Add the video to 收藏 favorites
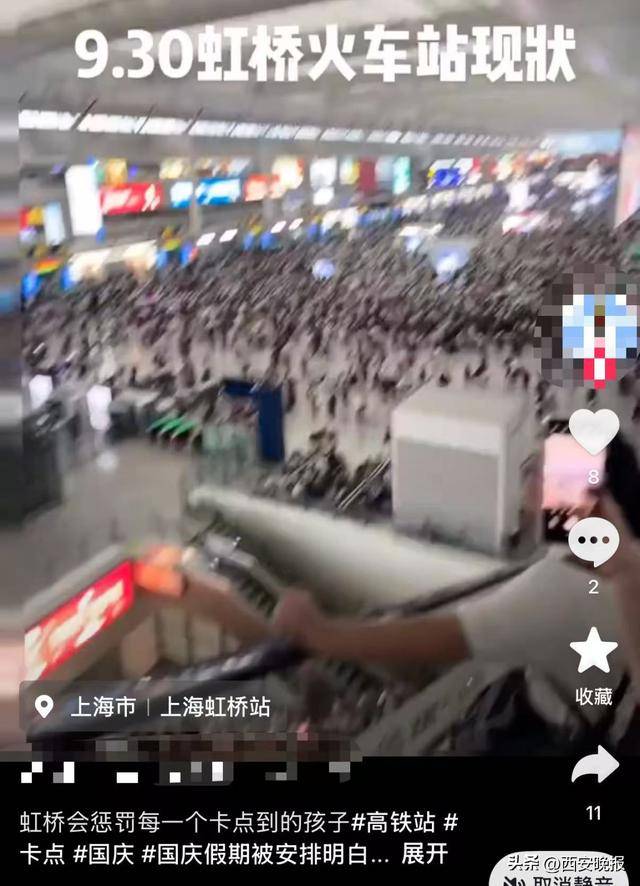640x886 pixels. point(593,652)
